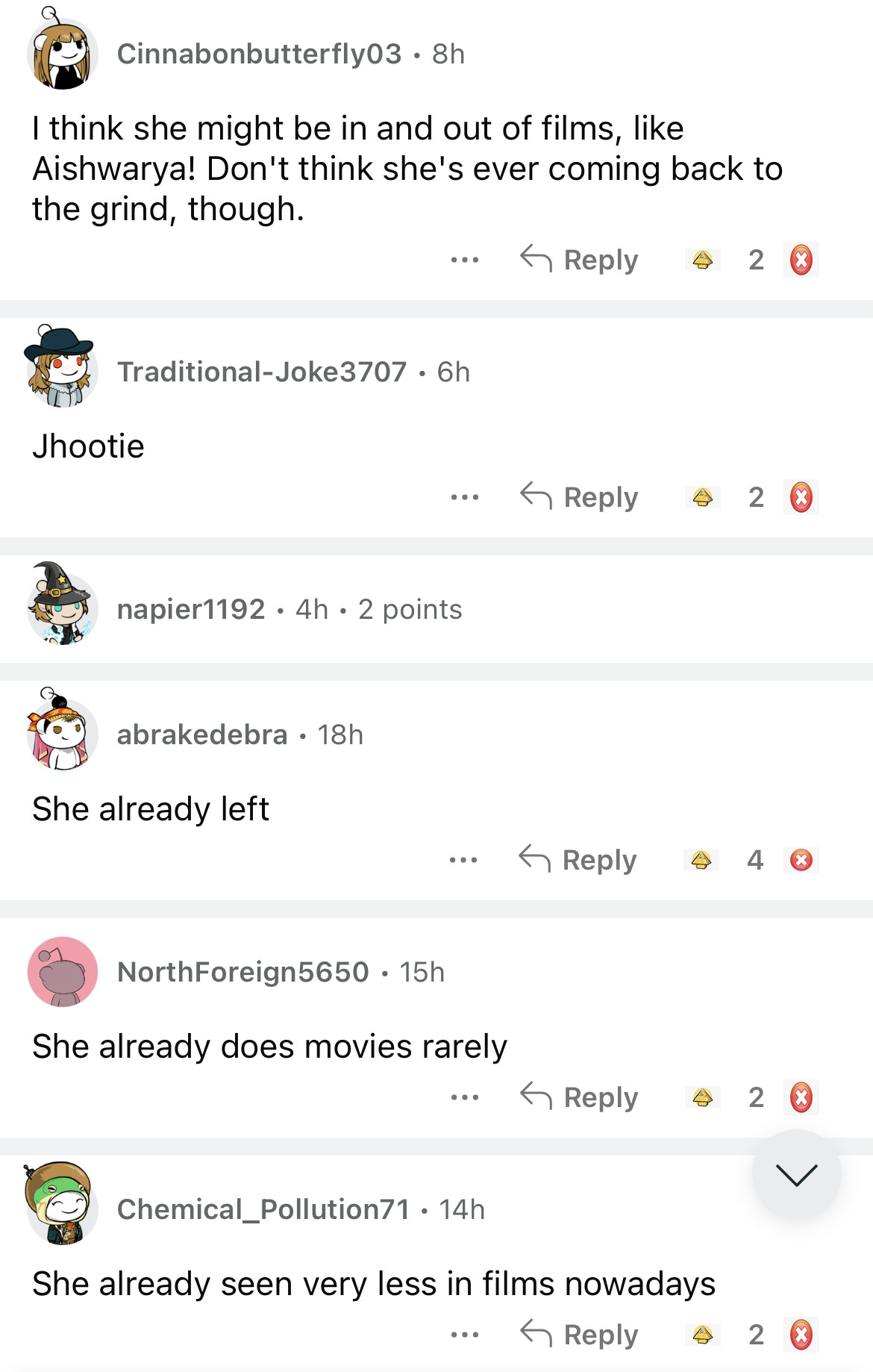This screenshot has width=873, height=1372.
Task: Upvote Cinnabonbutterfly03's comment
Action: pyautogui.click(x=702, y=260)
